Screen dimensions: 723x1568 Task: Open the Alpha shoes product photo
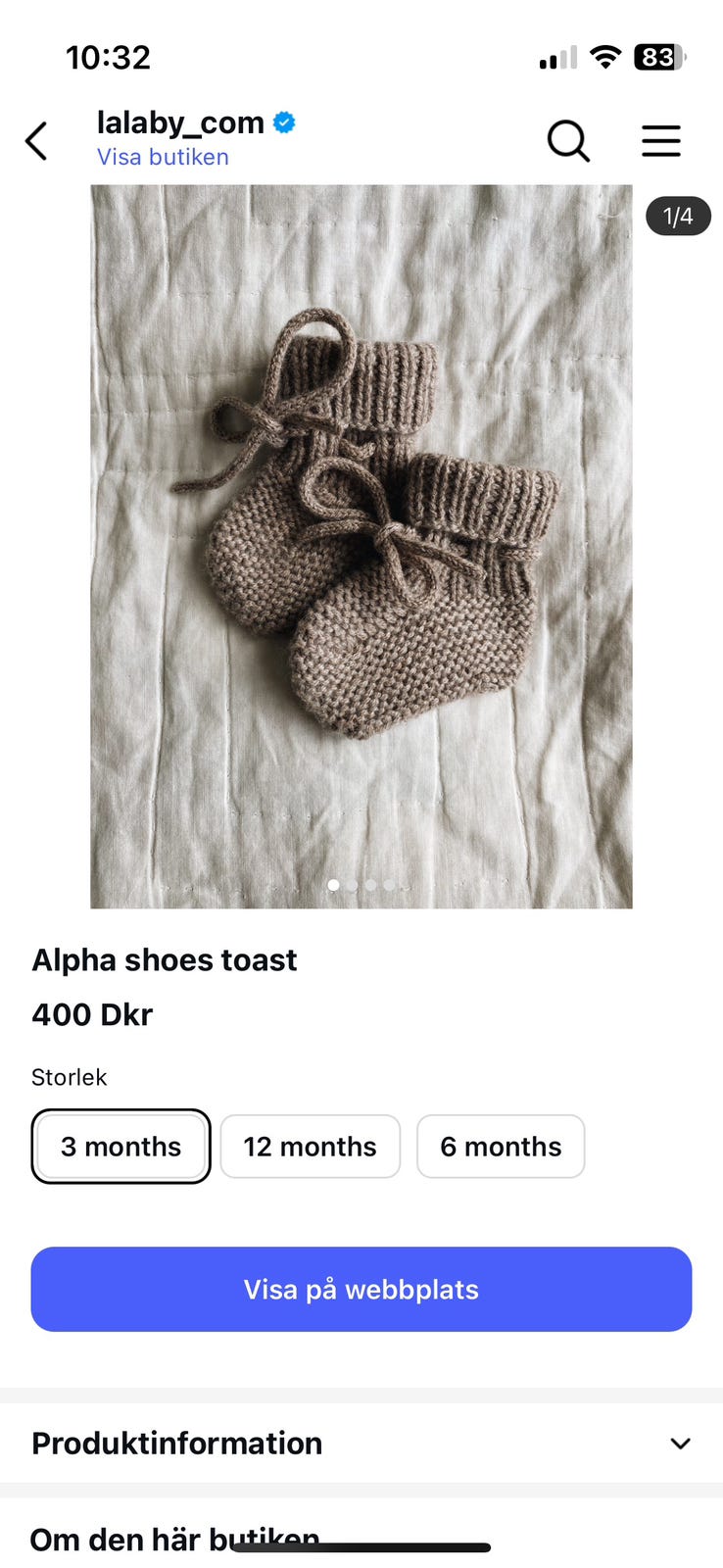[x=361, y=547]
